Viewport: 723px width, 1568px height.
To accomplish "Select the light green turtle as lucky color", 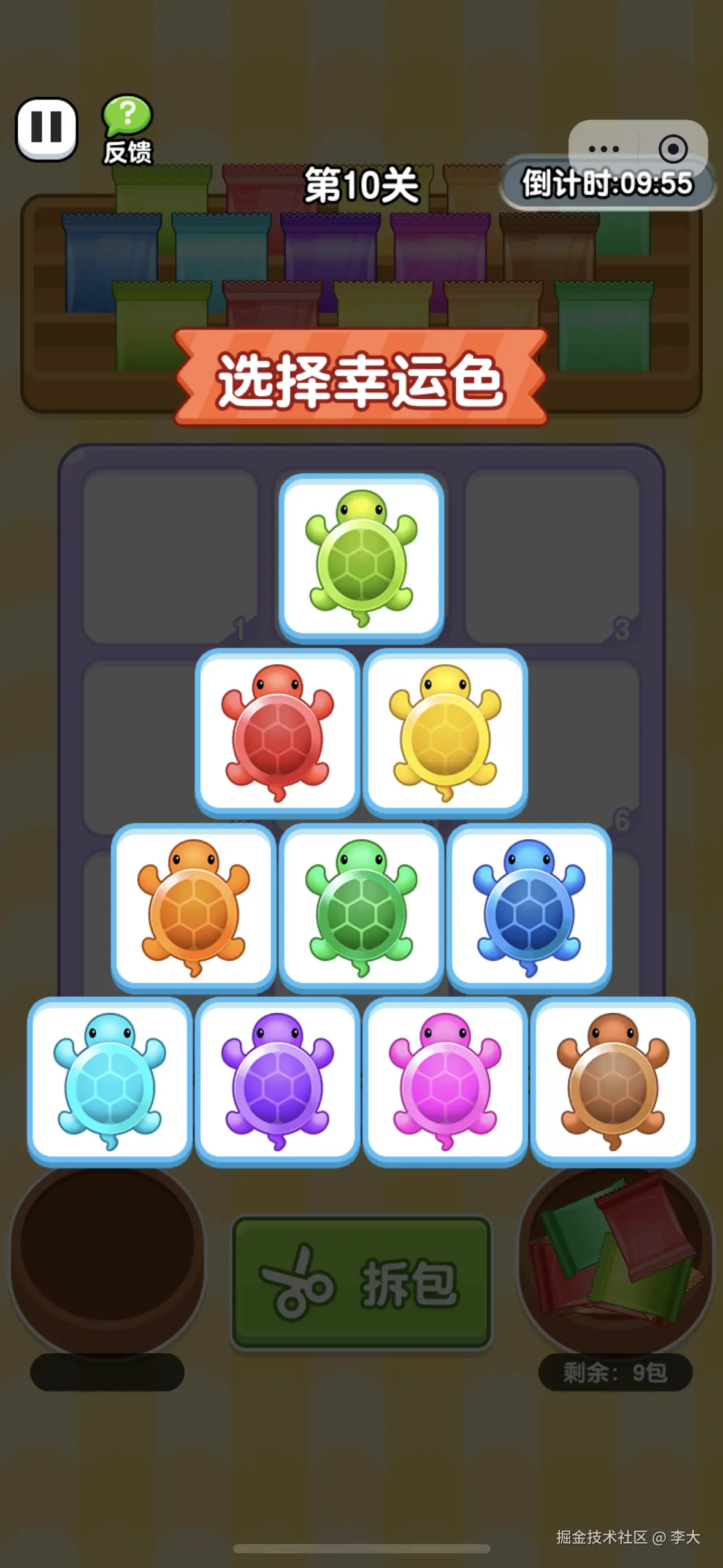I will click(361, 558).
